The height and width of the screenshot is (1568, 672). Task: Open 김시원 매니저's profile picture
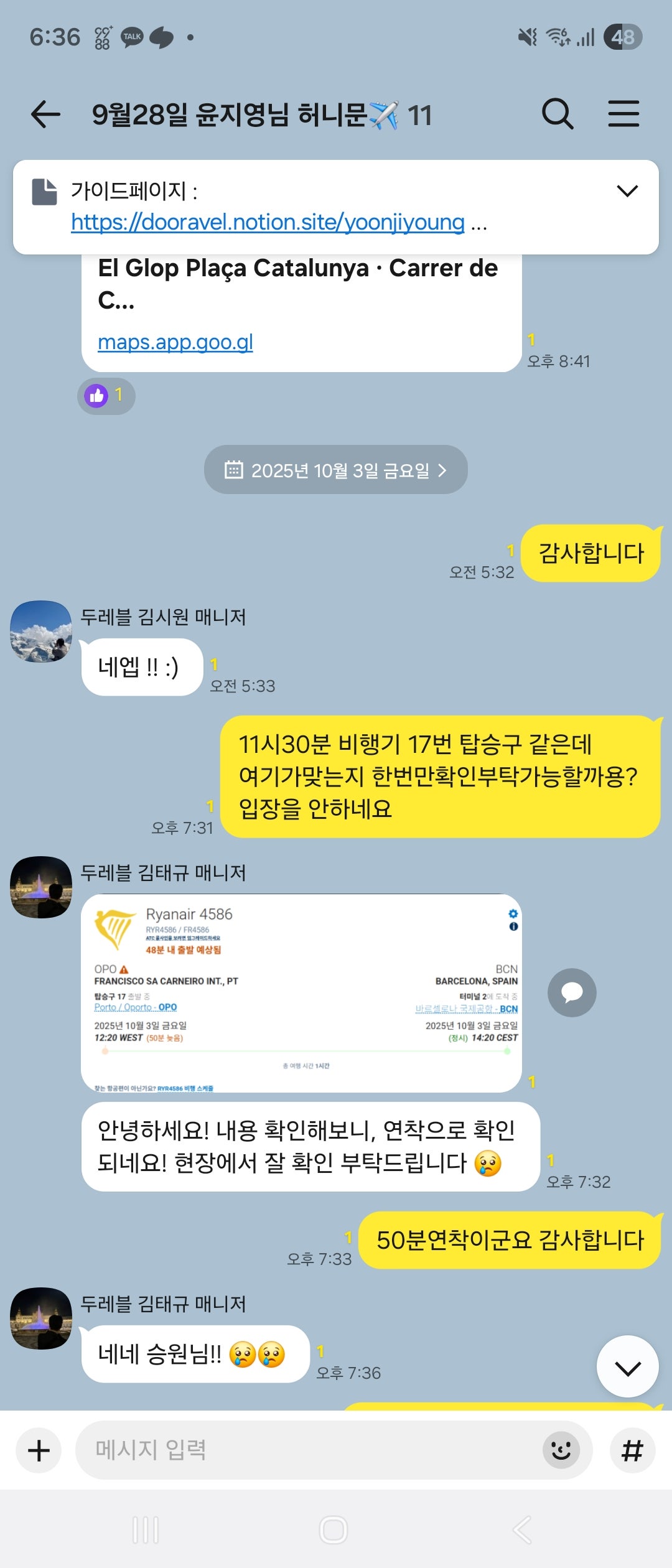(x=41, y=632)
